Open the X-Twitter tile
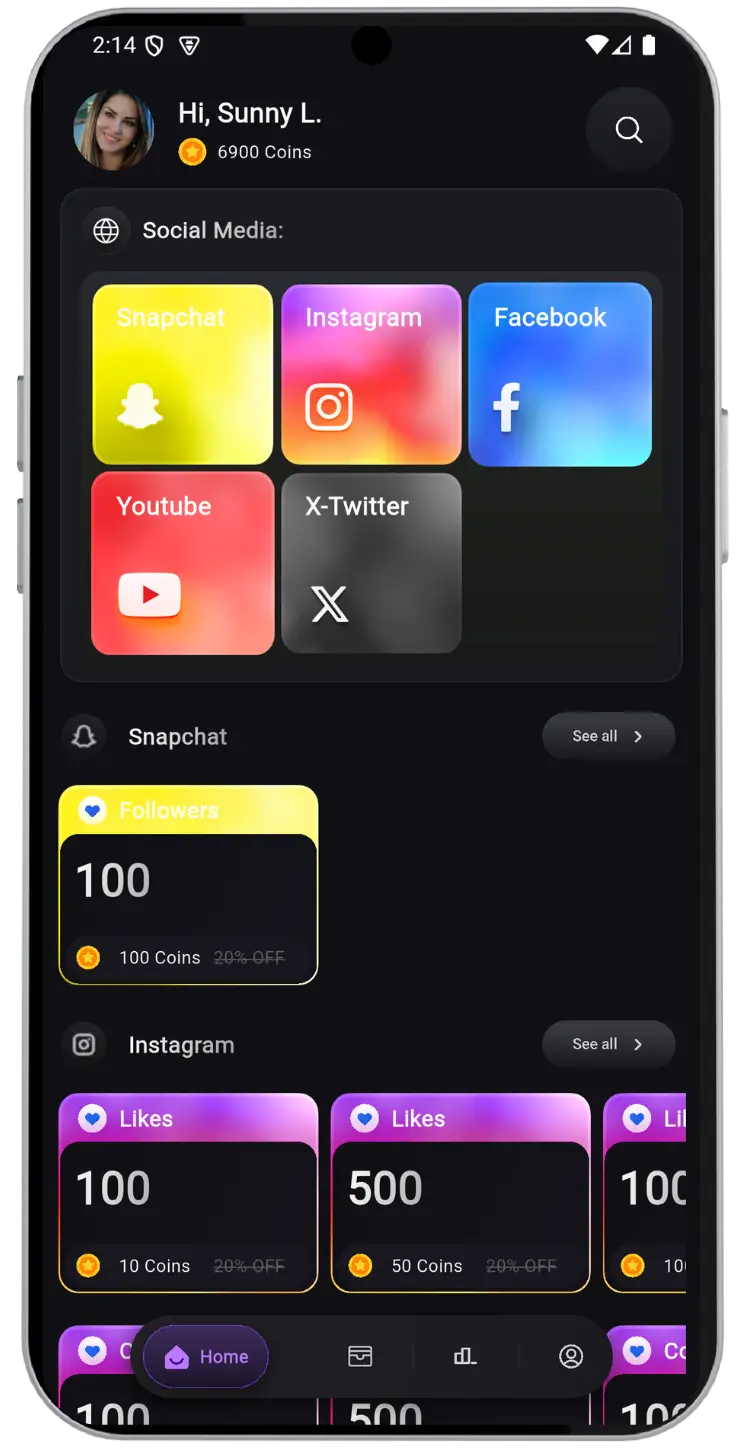744x1450 pixels. [371, 563]
